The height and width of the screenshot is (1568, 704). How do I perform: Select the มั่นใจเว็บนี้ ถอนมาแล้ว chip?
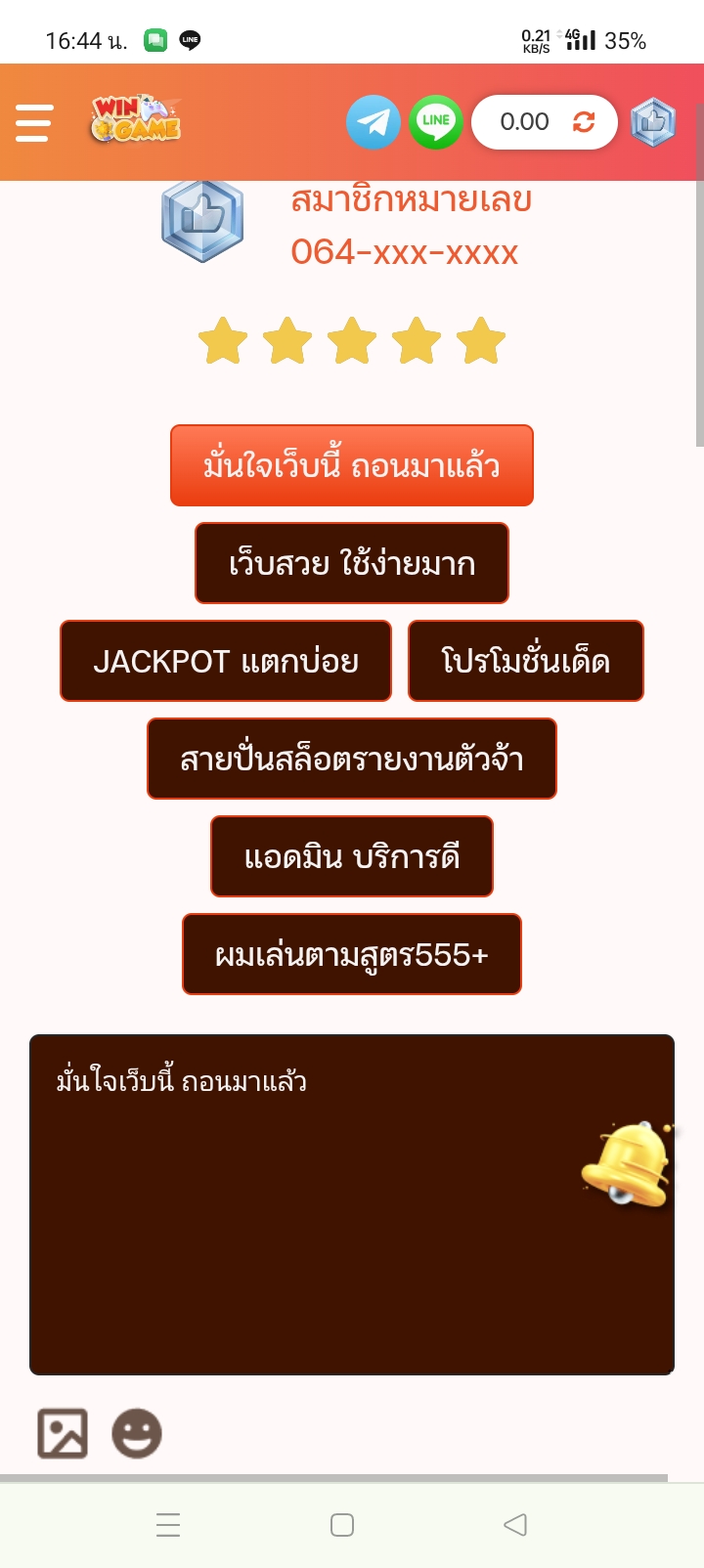[x=352, y=465]
